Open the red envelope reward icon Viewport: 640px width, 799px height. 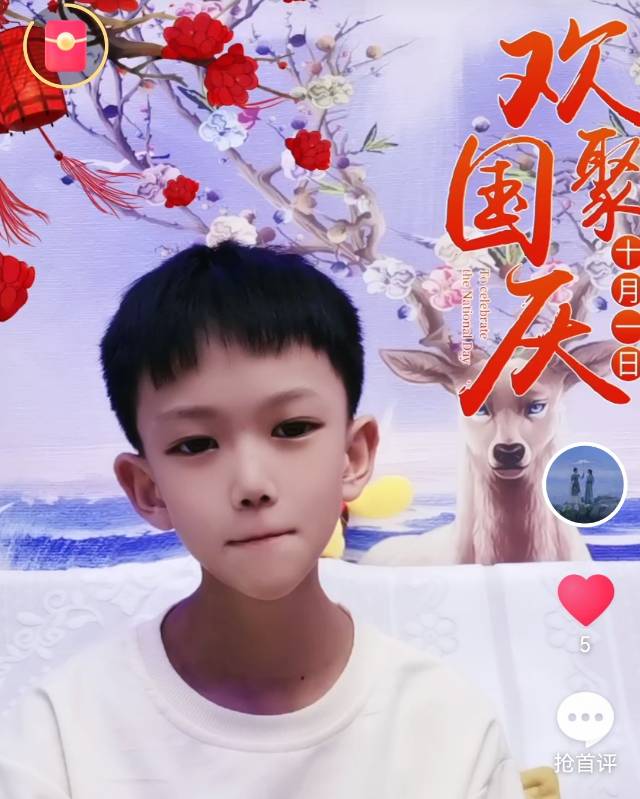pyautogui.click(x=65, y=45)
